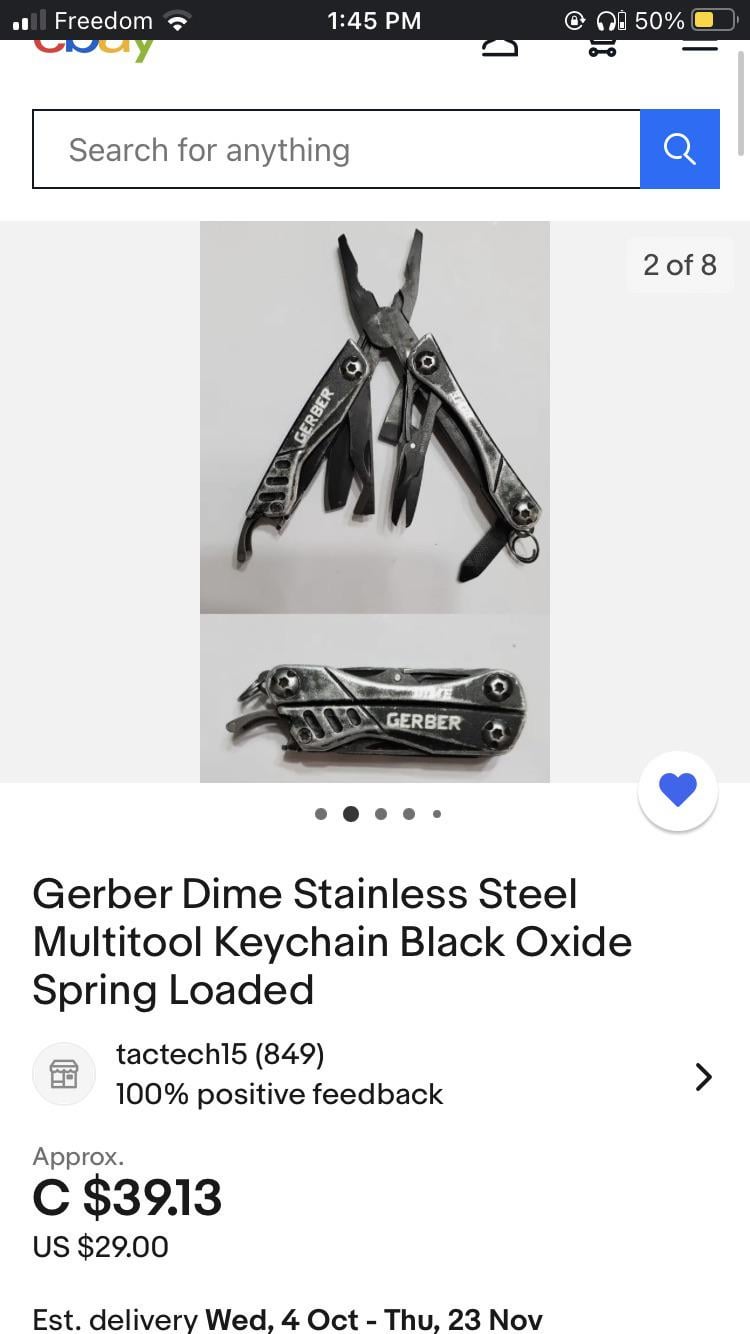Tap the blue search magnifier button
The image size is (750, 1334).
[680, 149]
